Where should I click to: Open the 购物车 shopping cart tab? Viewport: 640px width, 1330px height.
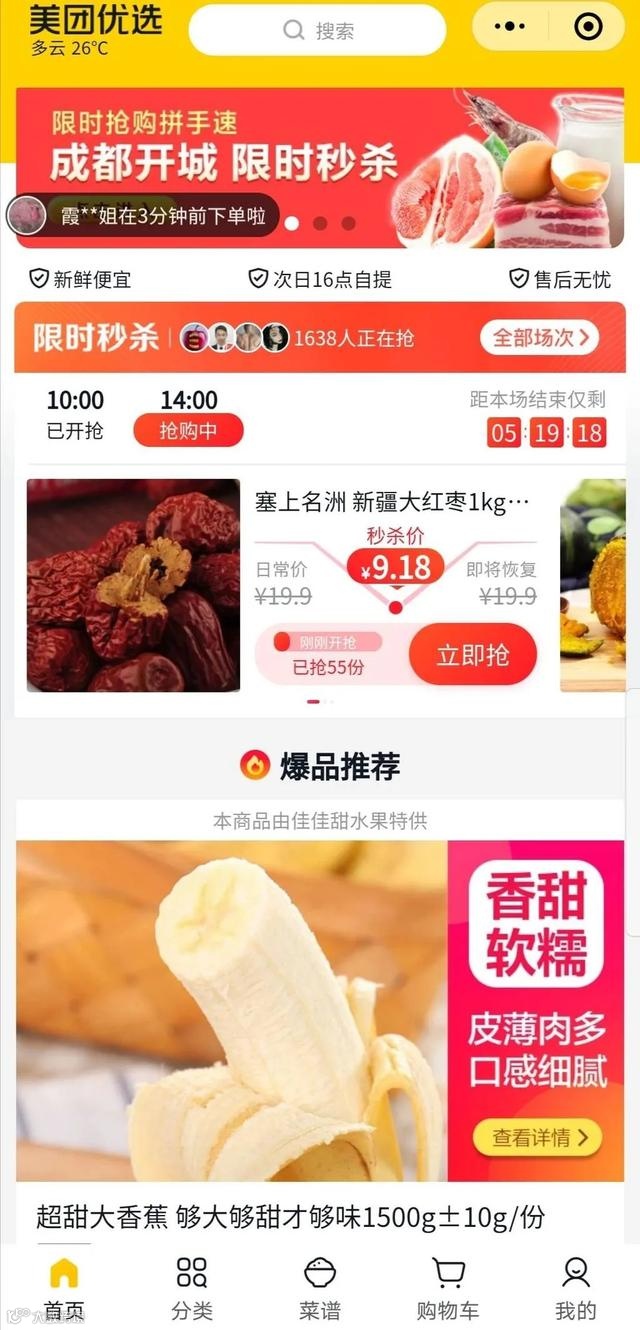(448, 1290)
